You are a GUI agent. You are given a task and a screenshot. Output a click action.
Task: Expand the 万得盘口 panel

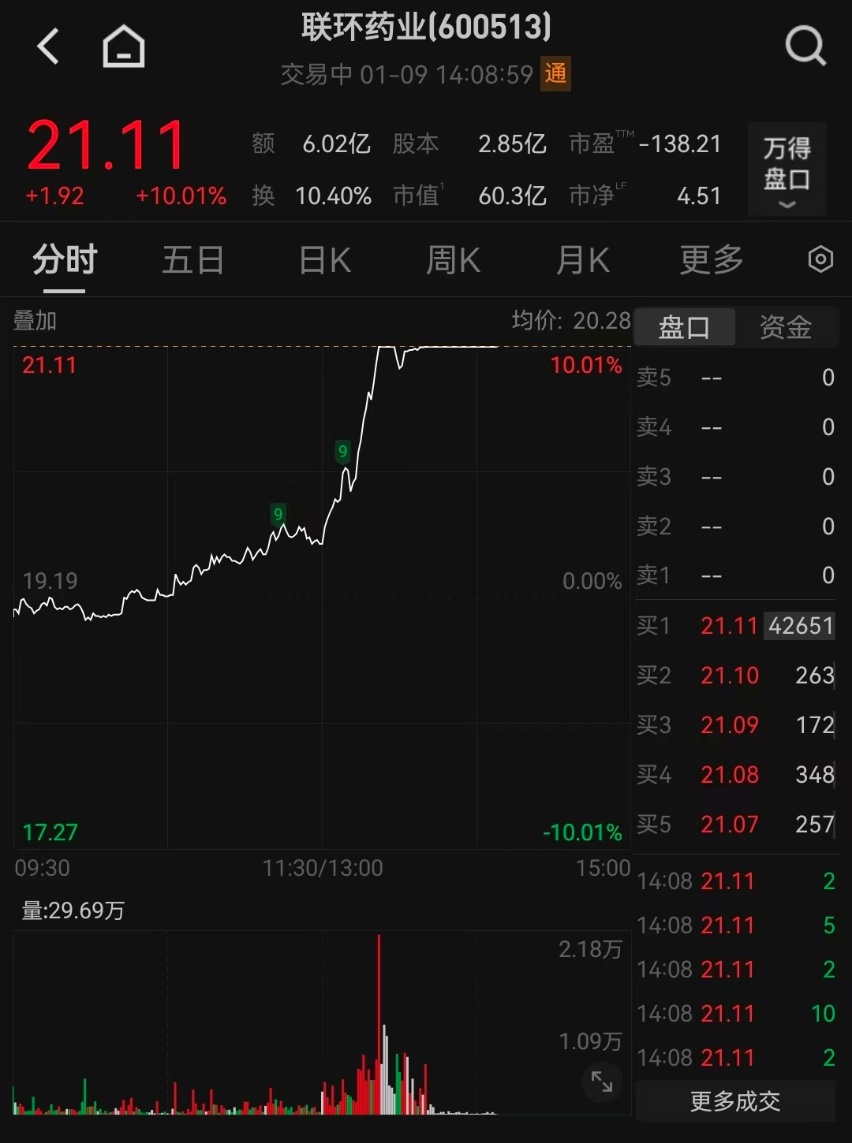pos(787,169)
